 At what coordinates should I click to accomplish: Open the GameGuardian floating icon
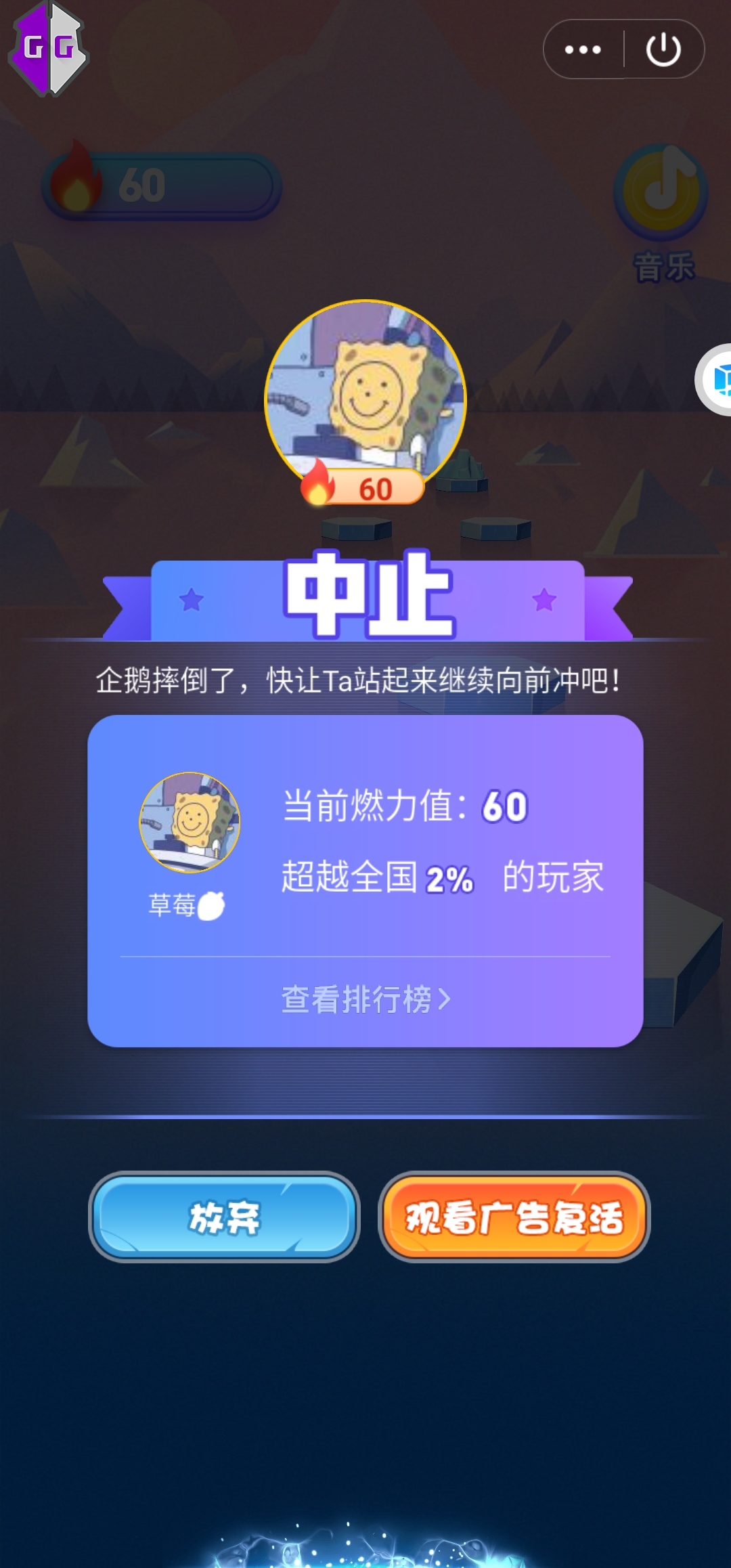tap(49, 47)
